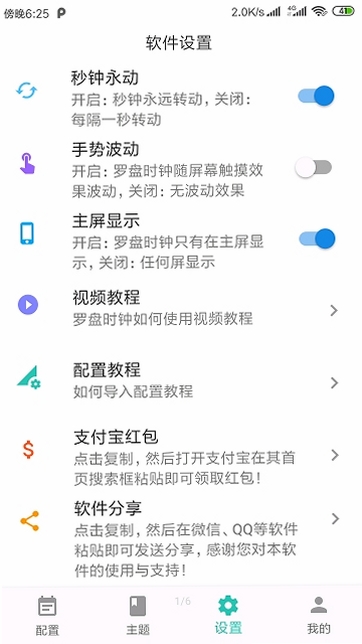The height and width of the screenshot is (644, 362).
Task: Open the 软件分享 row
Action: [x=181, y=539]
